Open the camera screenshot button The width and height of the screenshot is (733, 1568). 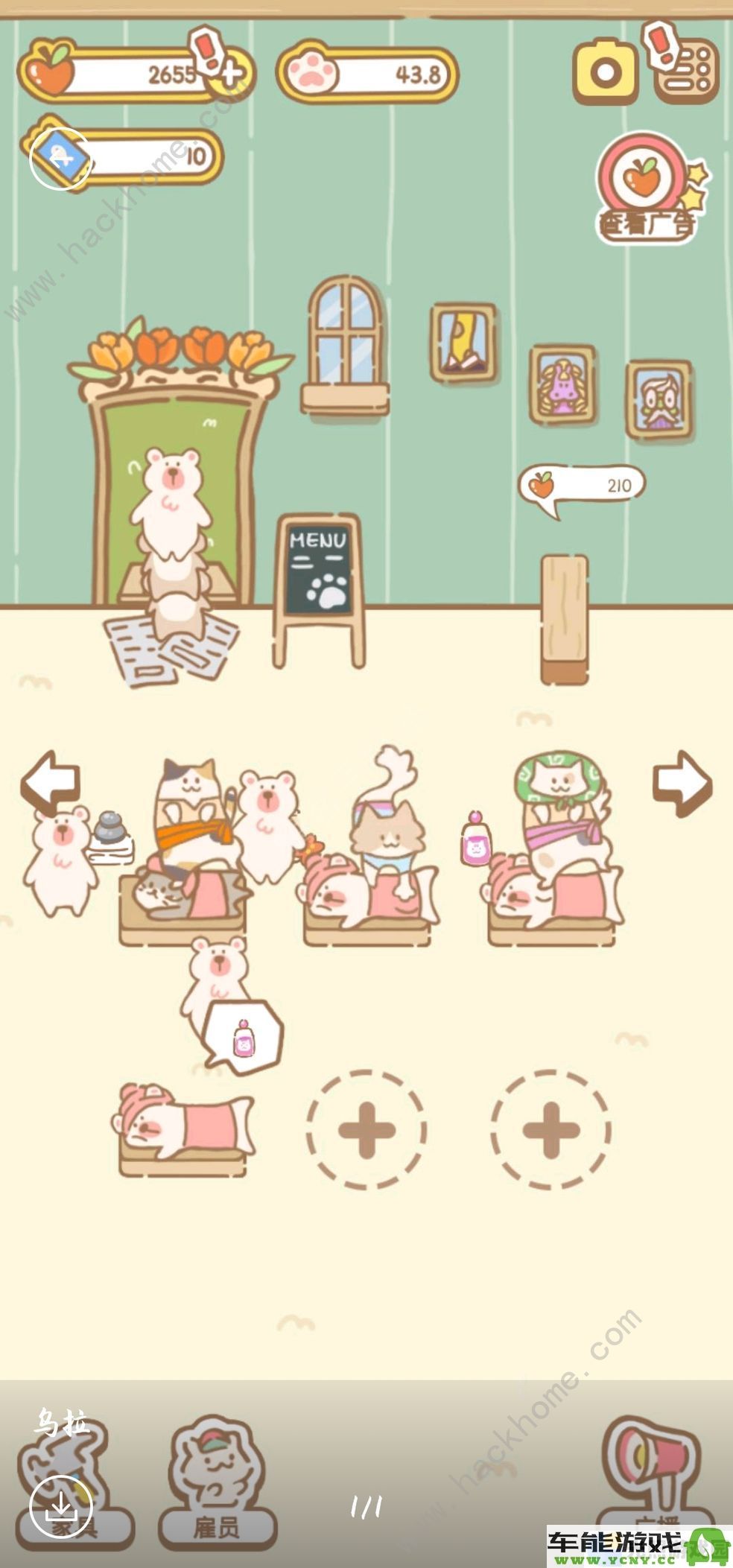[x=605, y=72]
